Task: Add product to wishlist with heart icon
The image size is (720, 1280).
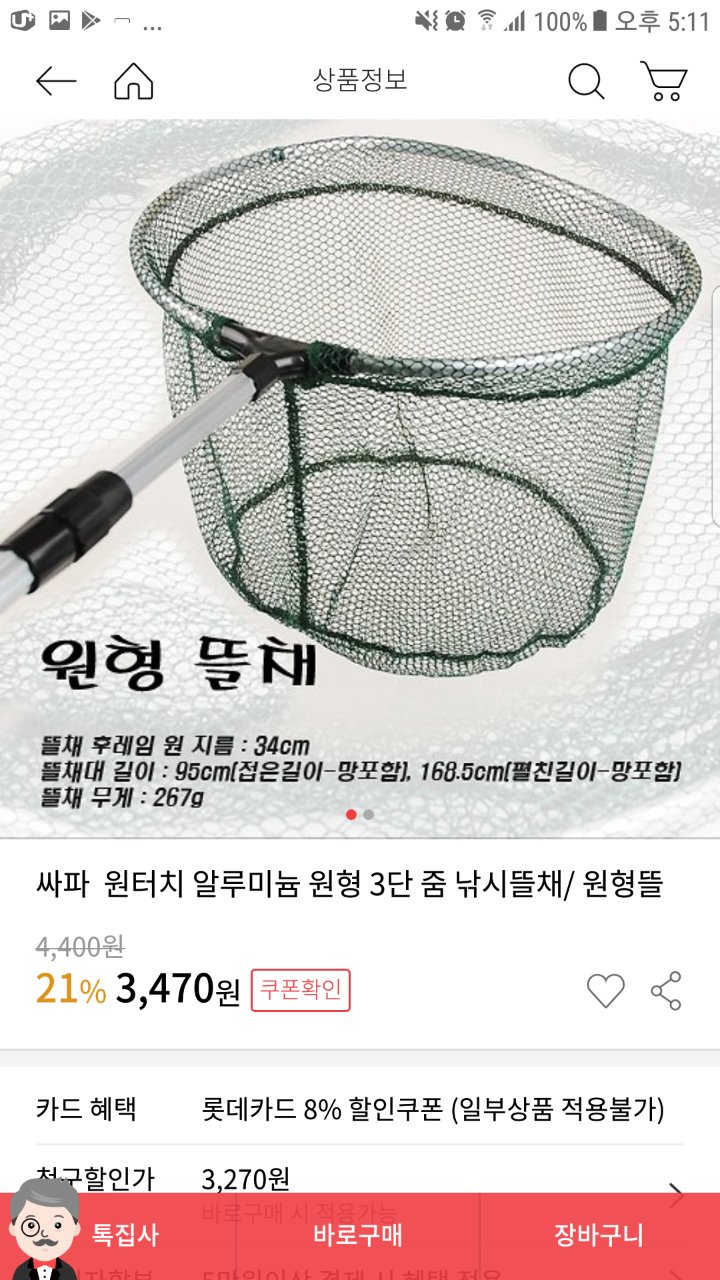Action: [605, 990]
